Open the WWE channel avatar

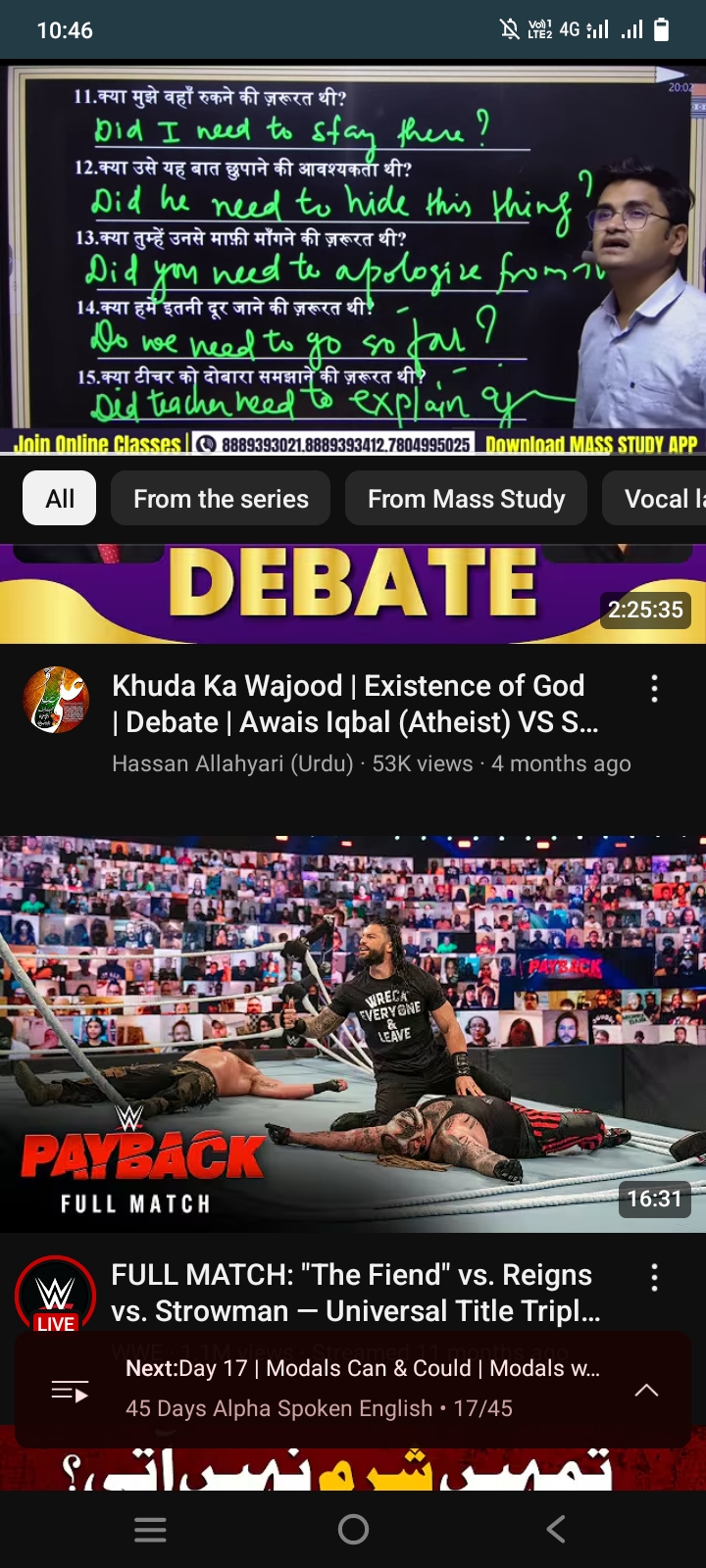pyautogui.click(x=55, y=1296)
